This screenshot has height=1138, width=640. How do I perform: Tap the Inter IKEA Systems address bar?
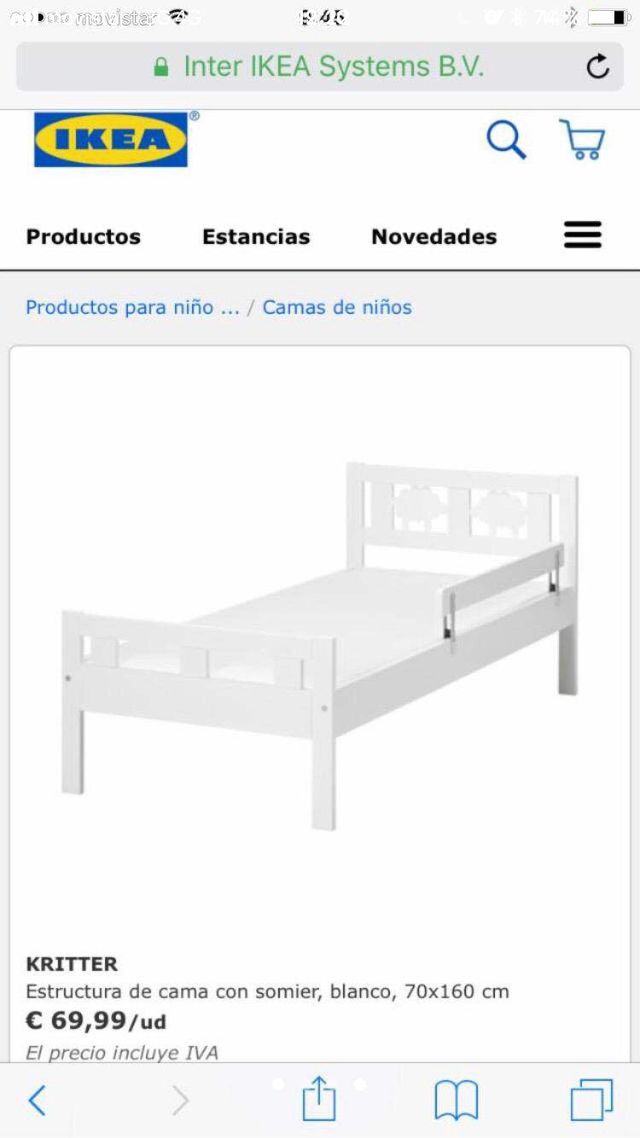tap(320, 67)
